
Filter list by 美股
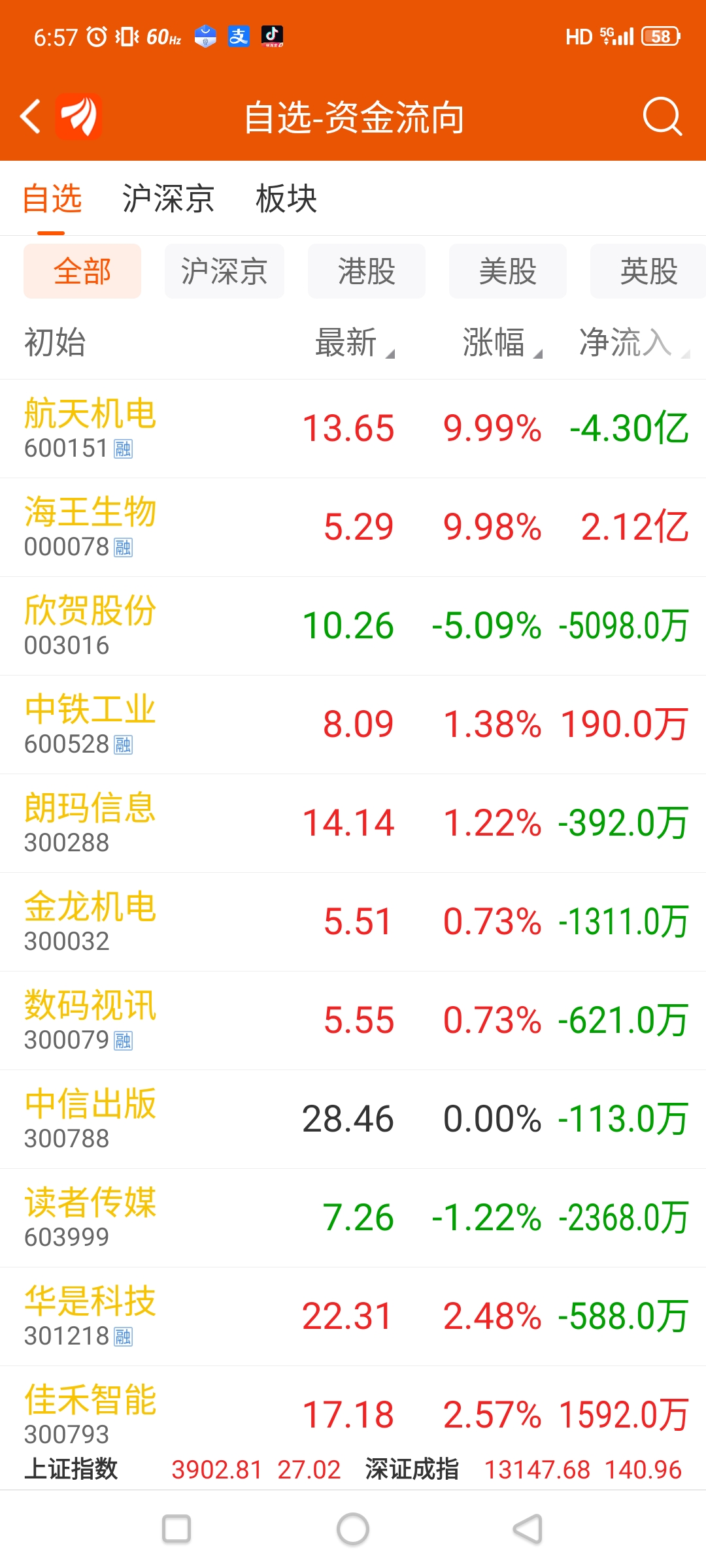click(507, 271)
